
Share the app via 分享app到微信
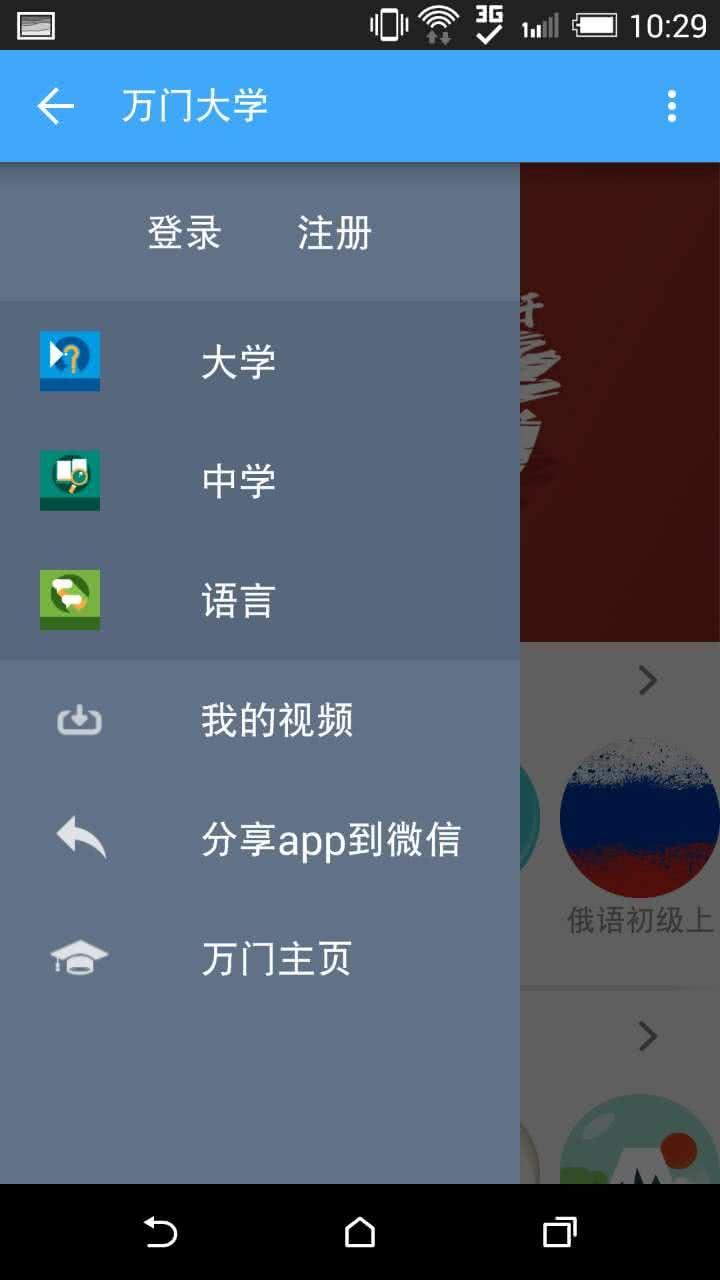coord(330,840)
